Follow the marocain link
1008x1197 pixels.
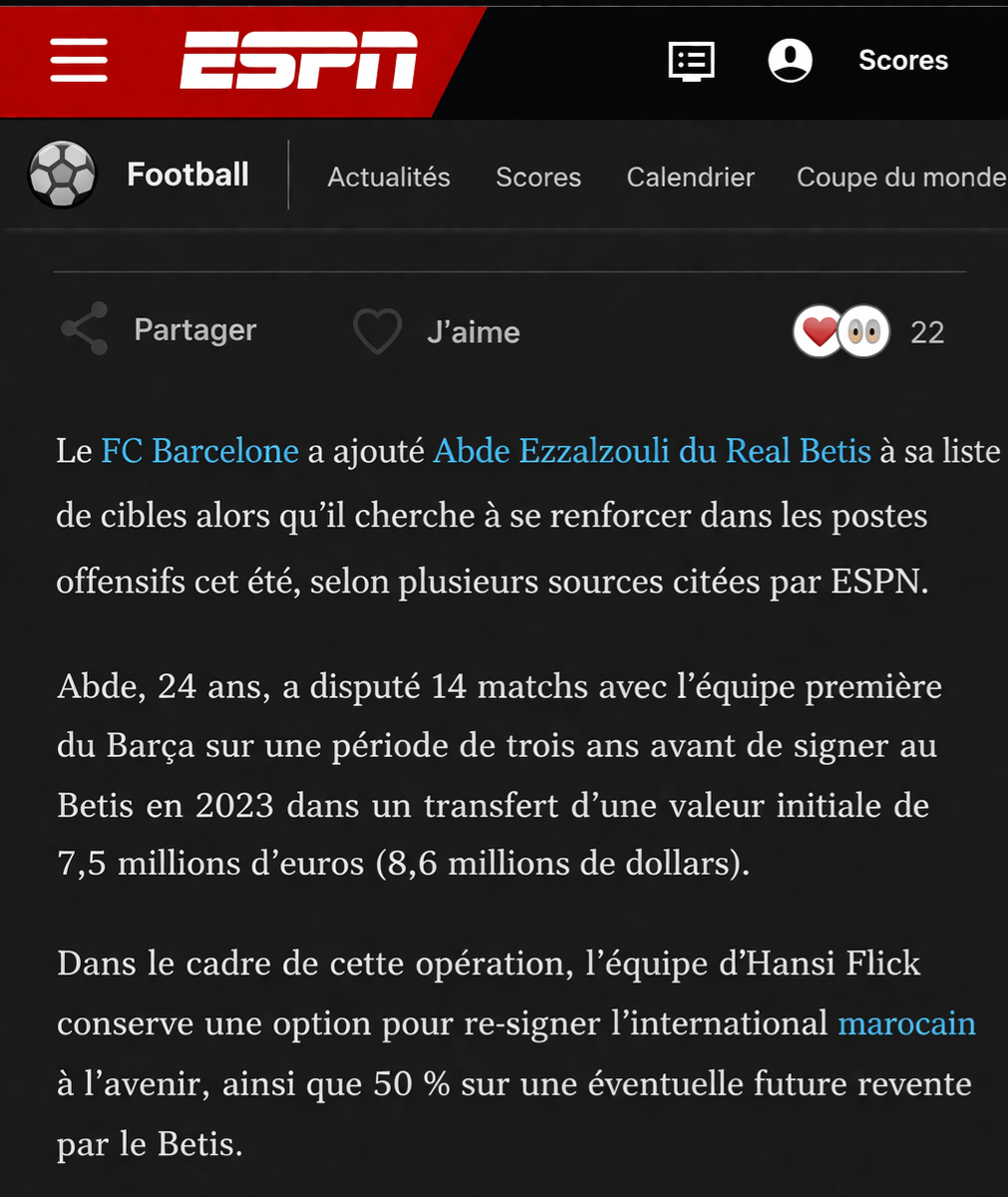click(x=906, y=1023)
